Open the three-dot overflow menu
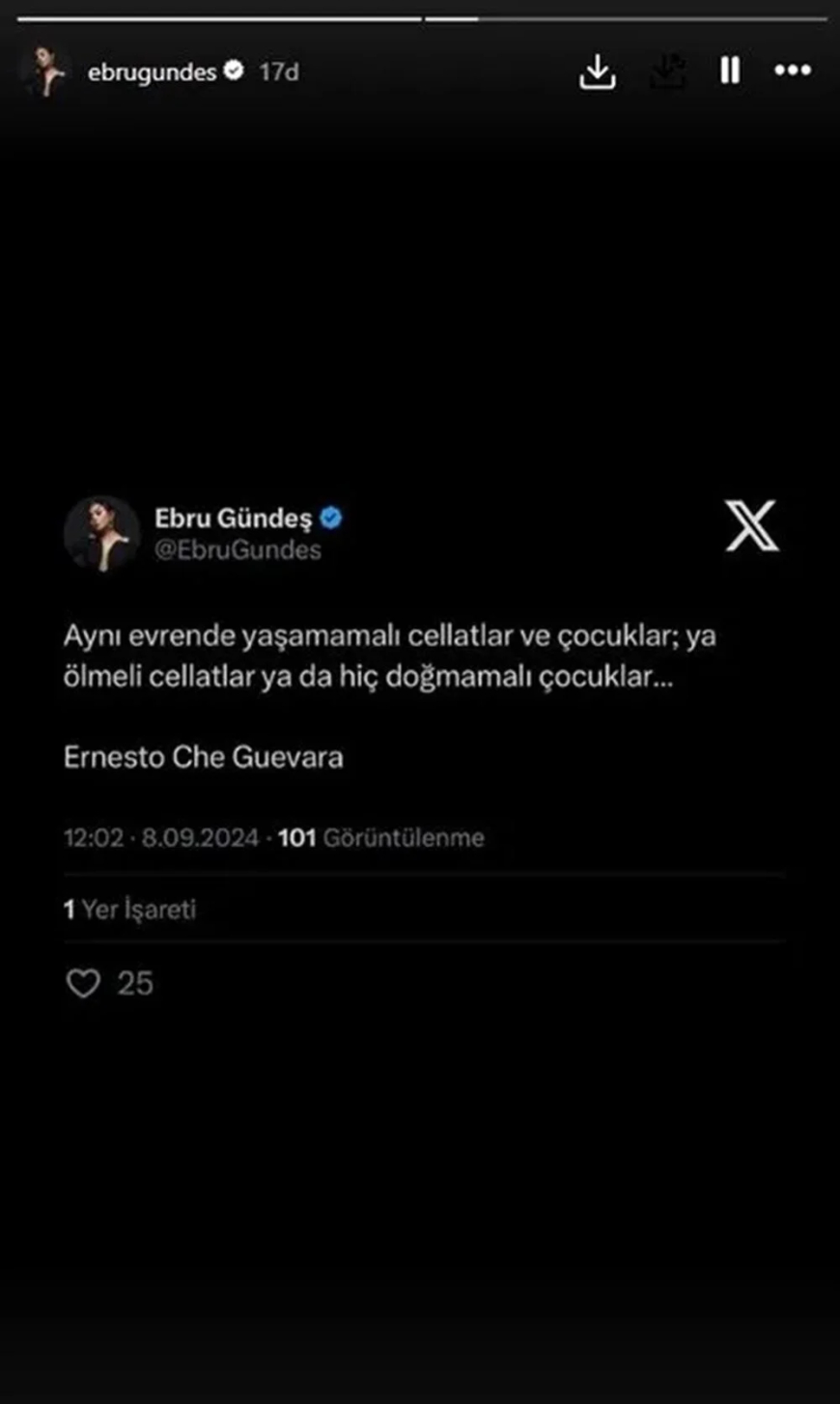Screen dimensions: 840x1404 coord(793,70)
